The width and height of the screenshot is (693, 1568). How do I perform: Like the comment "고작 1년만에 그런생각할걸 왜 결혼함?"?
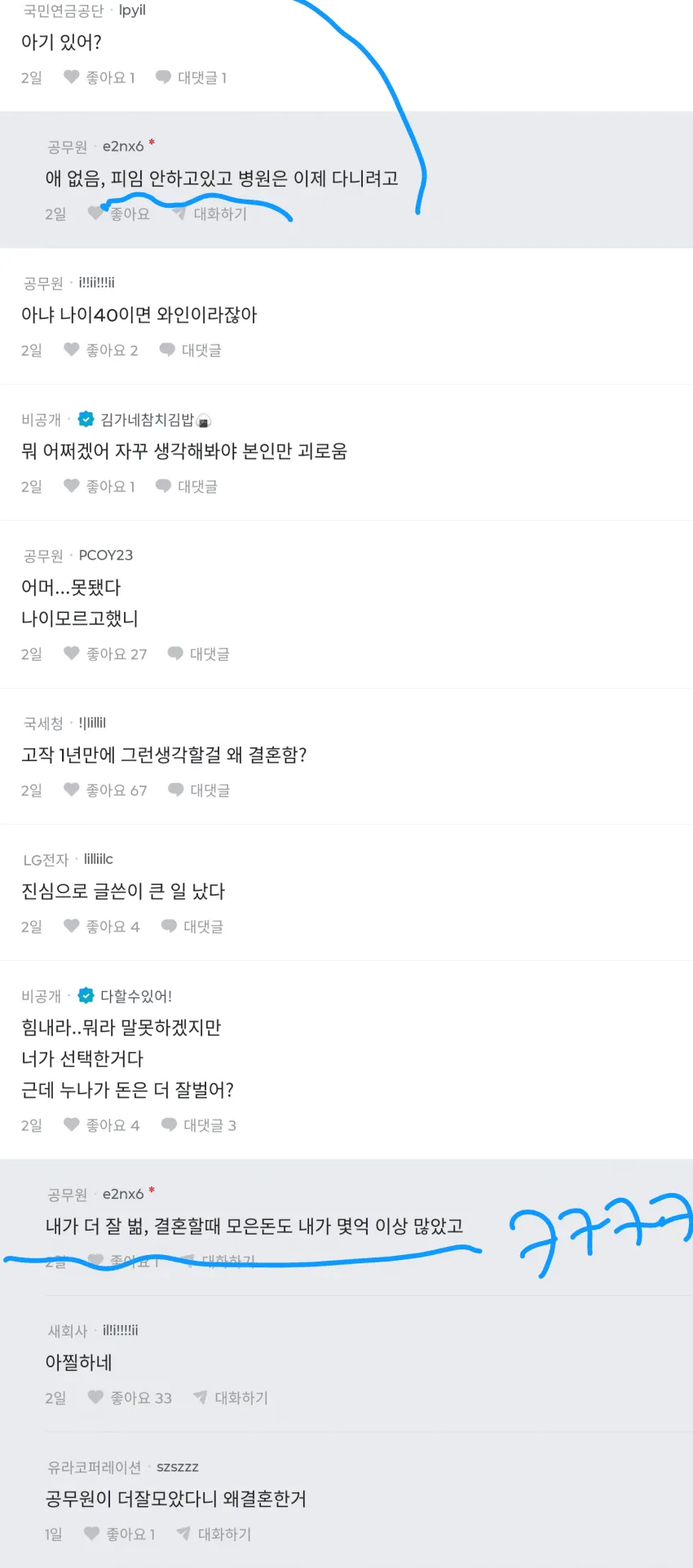105,790
